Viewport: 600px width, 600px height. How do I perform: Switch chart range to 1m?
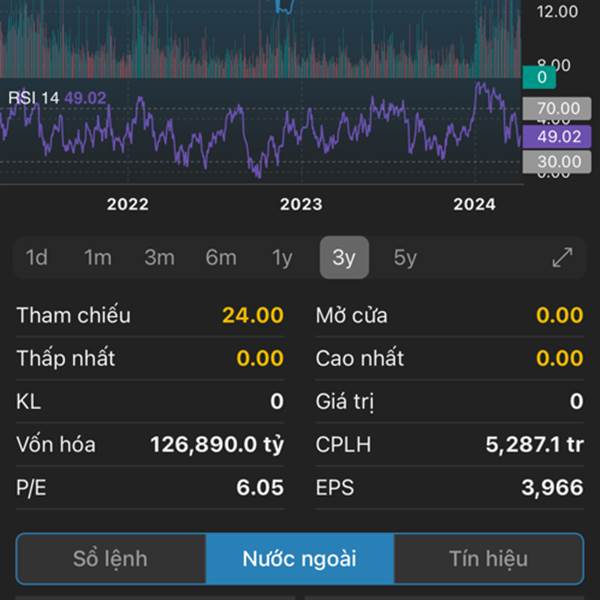pos(98,258)
